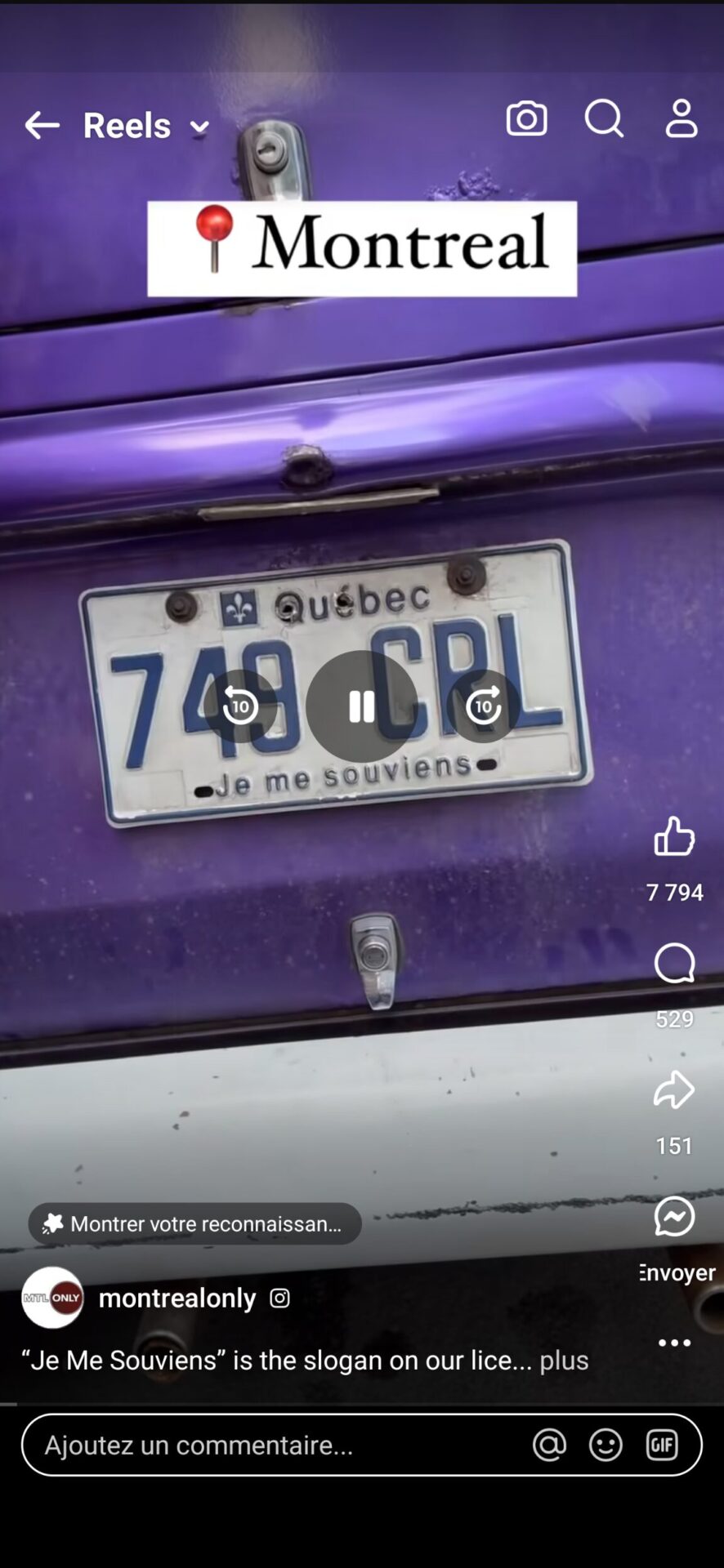The width and height of the screenshot is (724, 1568).
Task: Tap the Ajoutez un commentaire field
Action: coord(270,1445)
